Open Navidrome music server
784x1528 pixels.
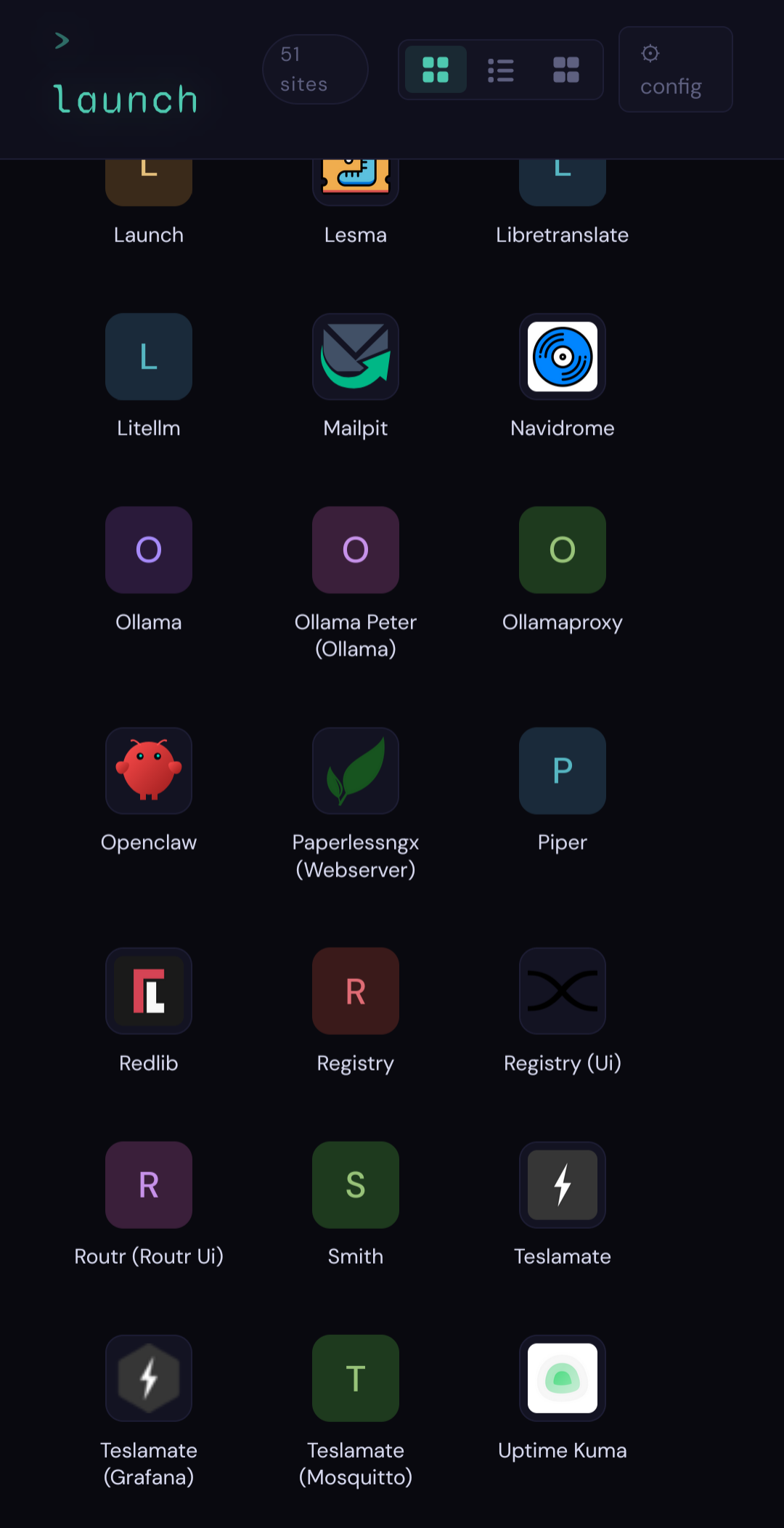[563, 357]
